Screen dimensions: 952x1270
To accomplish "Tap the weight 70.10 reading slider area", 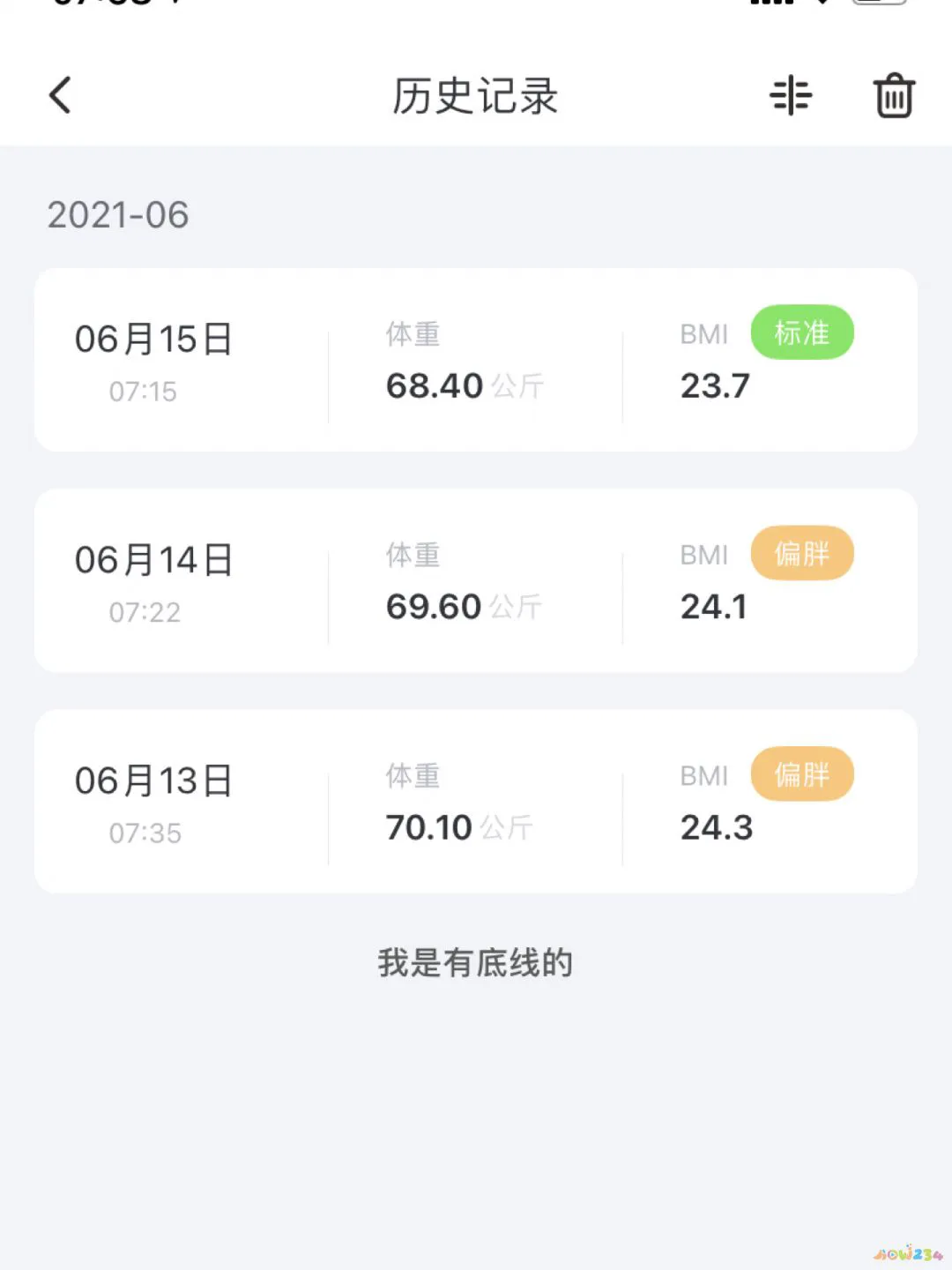I will pyautogui.click(x=460, y=825).
